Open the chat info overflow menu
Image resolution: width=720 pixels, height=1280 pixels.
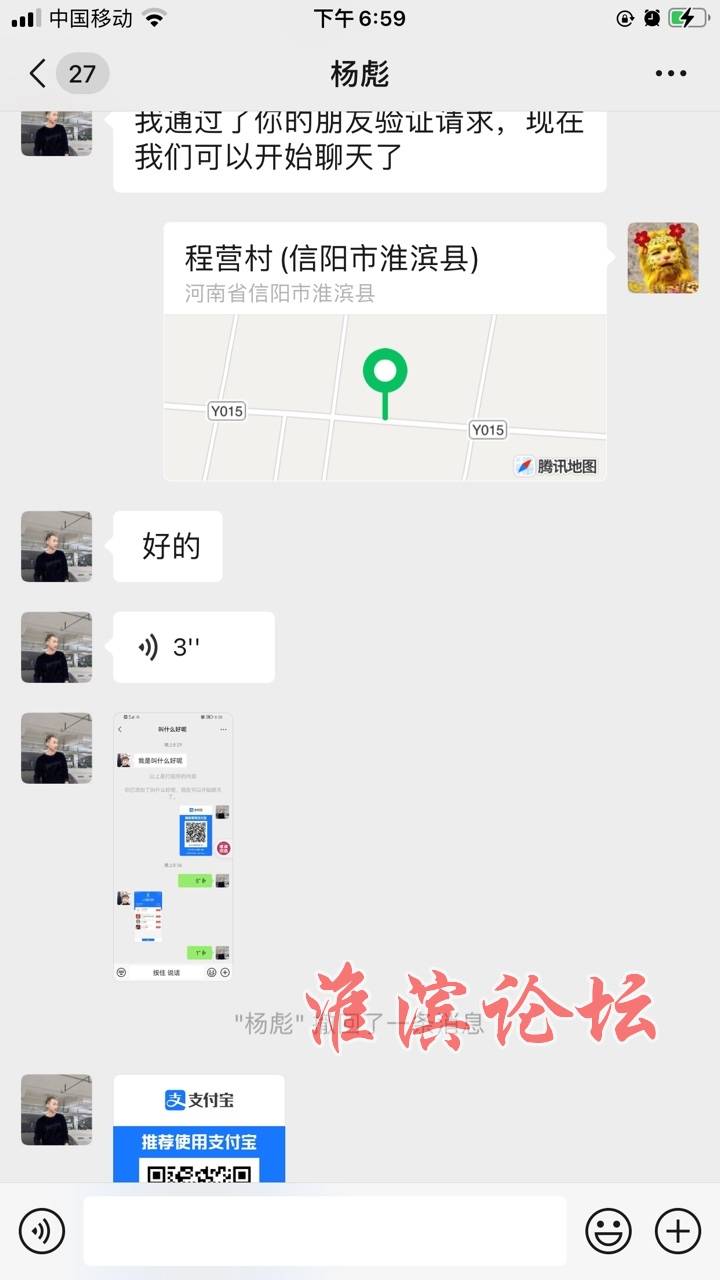point(670,73)
